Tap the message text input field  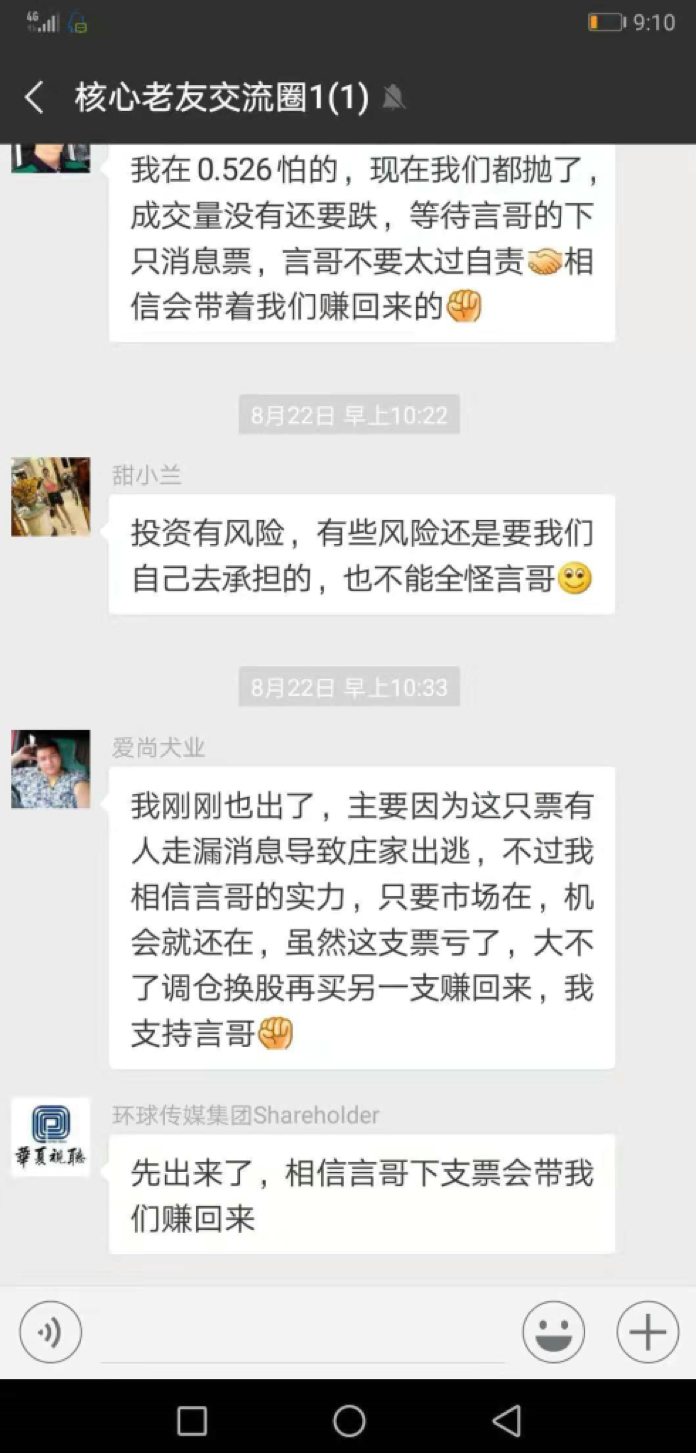pos(300,1334)
